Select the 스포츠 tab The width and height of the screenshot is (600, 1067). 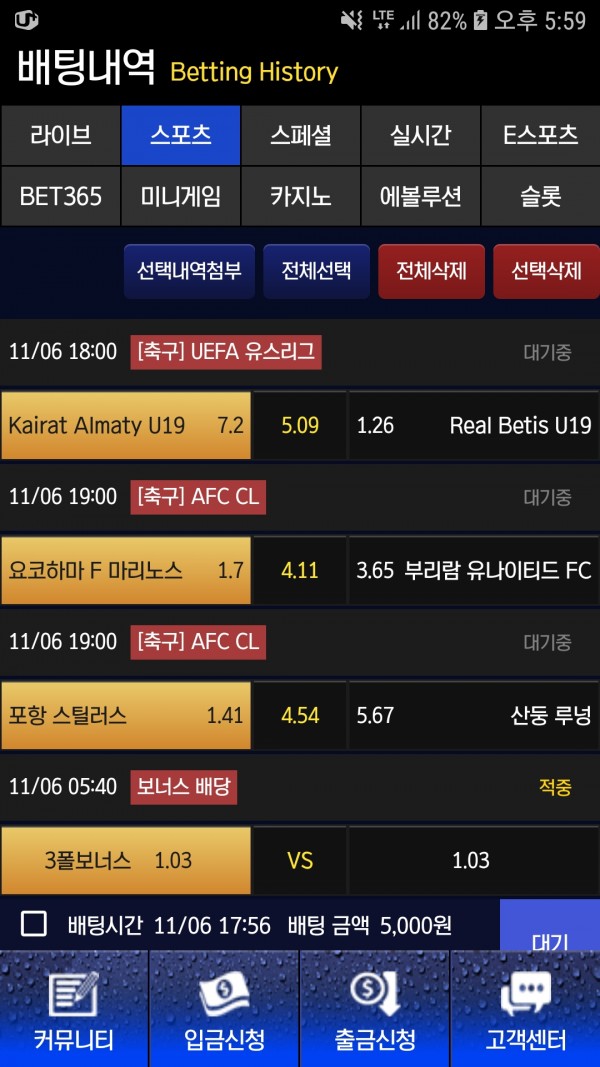click(x=180, y=135)
